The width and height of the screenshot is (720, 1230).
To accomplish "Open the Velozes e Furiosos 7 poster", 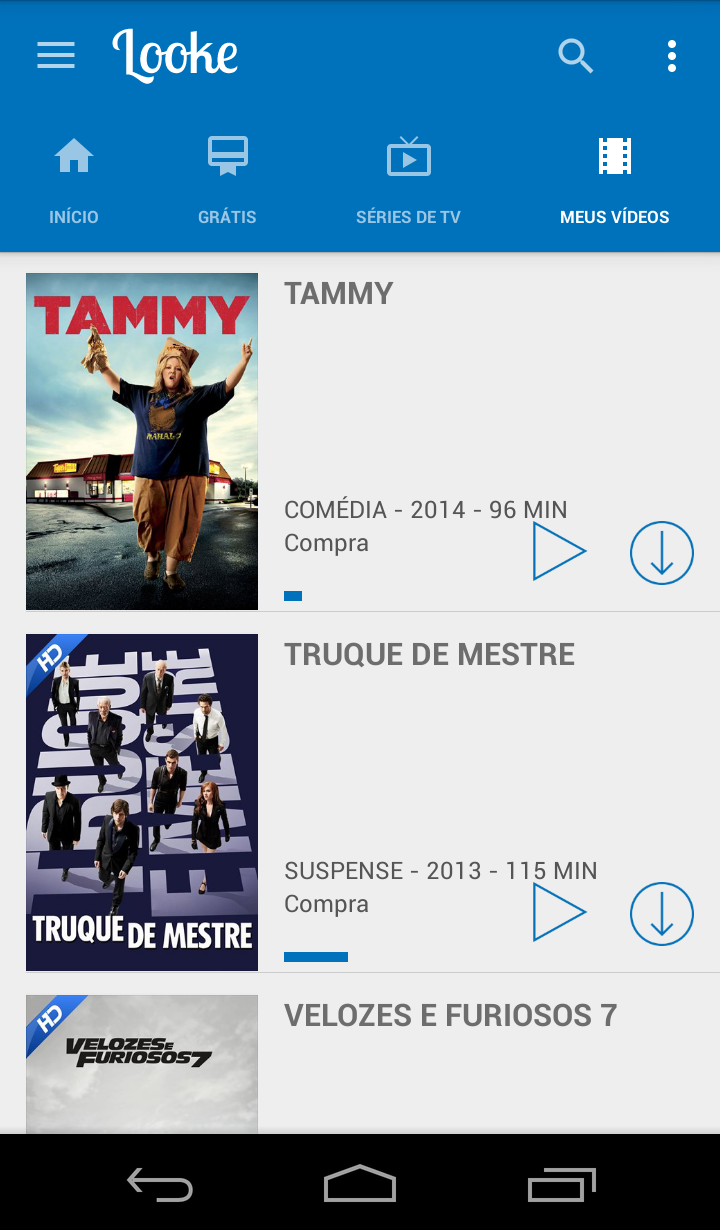I will 142,1064.
